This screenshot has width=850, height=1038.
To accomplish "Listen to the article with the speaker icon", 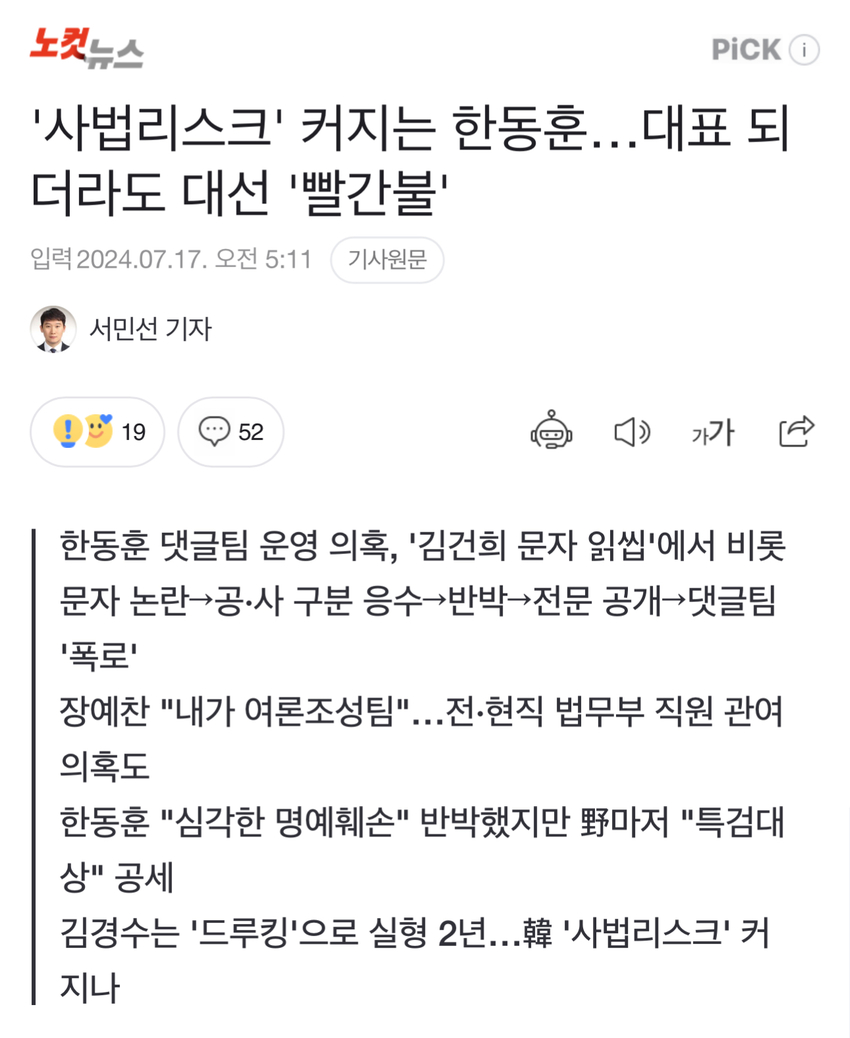I will tap(631, 432).
